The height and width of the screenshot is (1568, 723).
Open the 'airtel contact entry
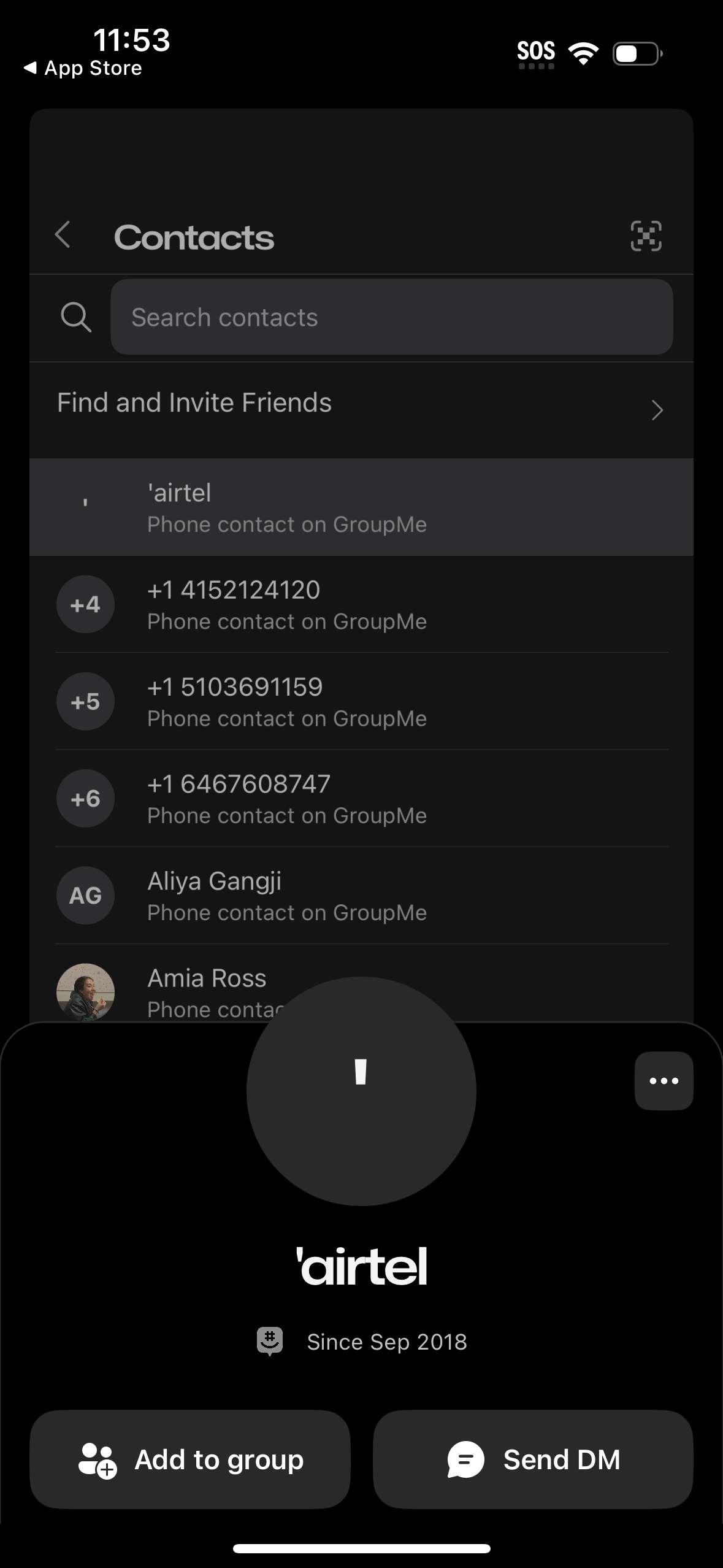point(361,507)
